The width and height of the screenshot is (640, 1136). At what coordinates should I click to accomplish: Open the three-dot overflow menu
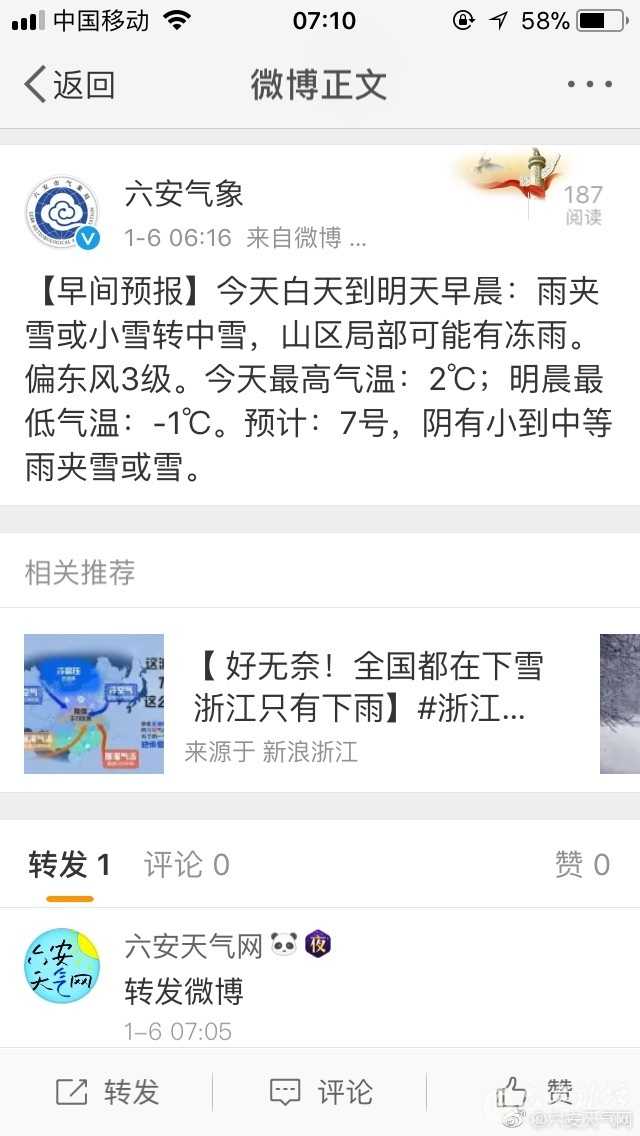click(x=589, y=85)
